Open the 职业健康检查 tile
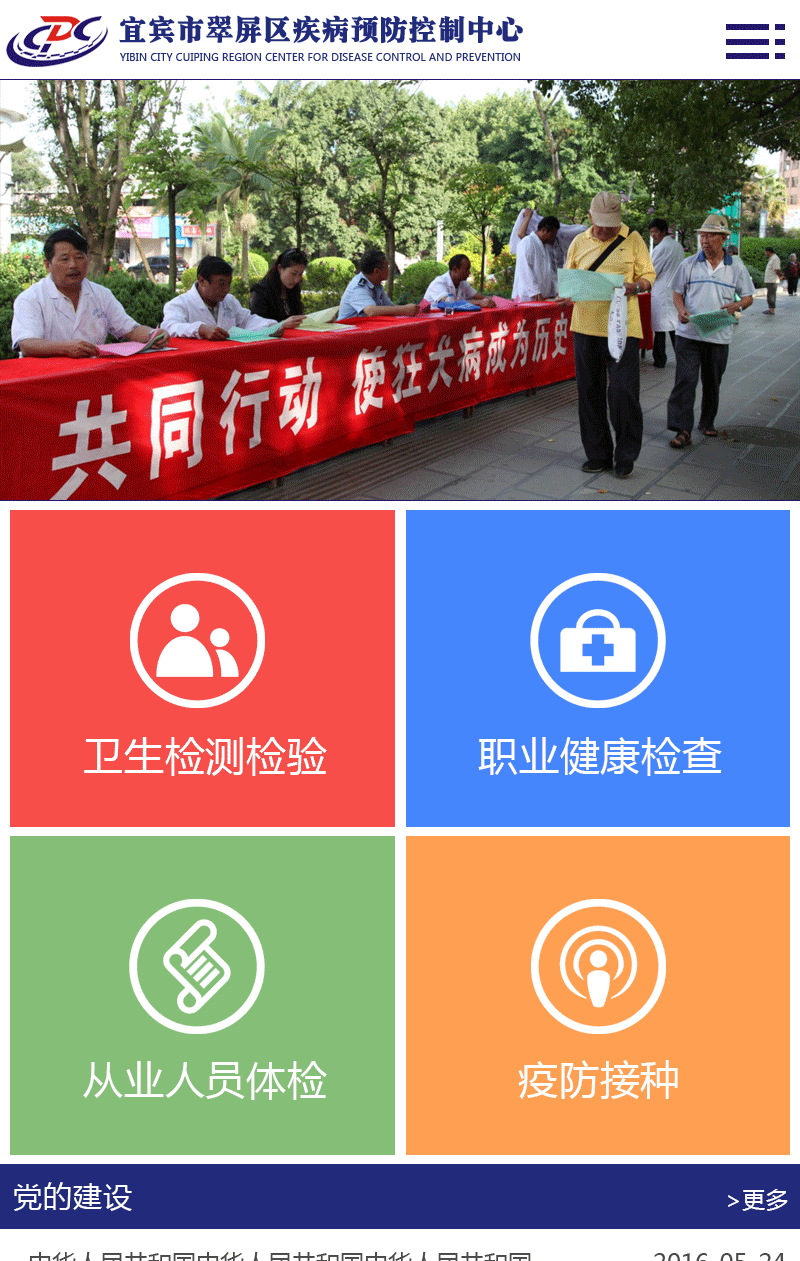The height and width of the screenshot is (1261, 800). 598,668
